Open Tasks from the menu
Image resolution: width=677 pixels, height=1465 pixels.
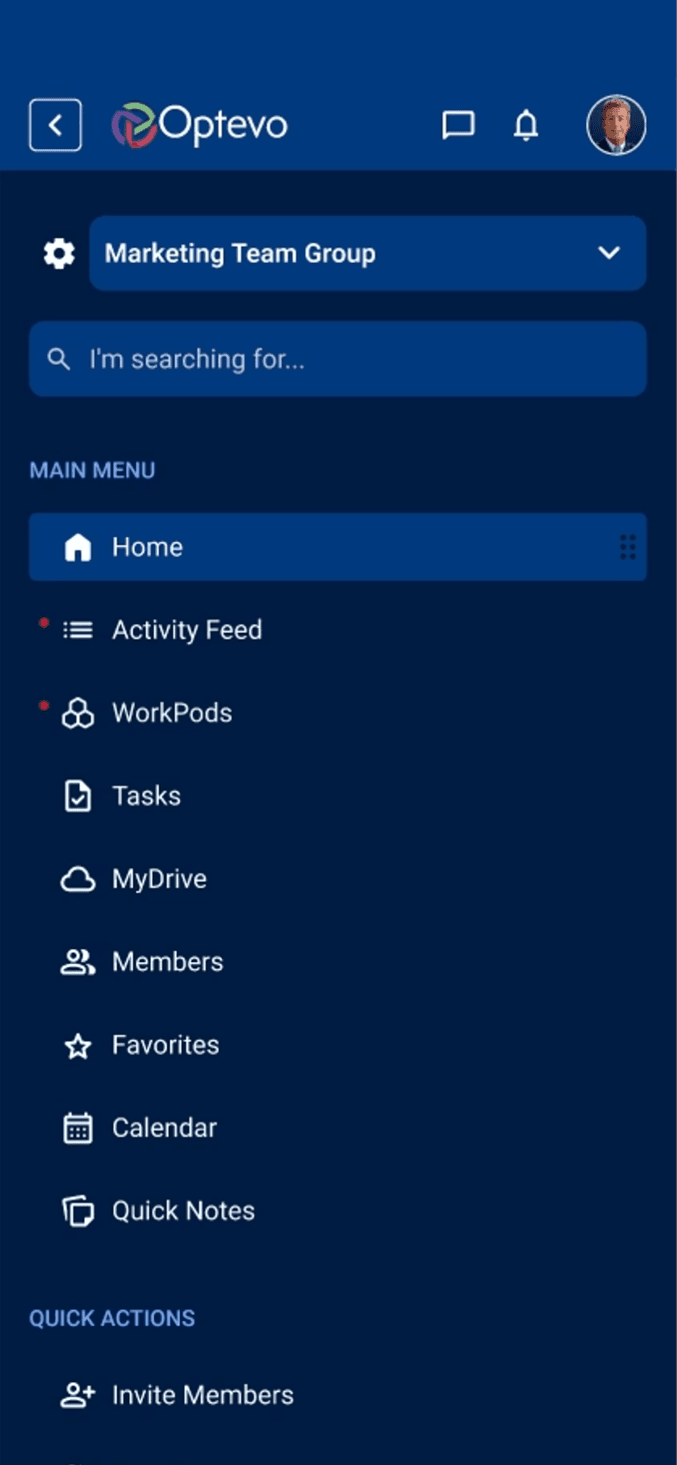[146, 796]
